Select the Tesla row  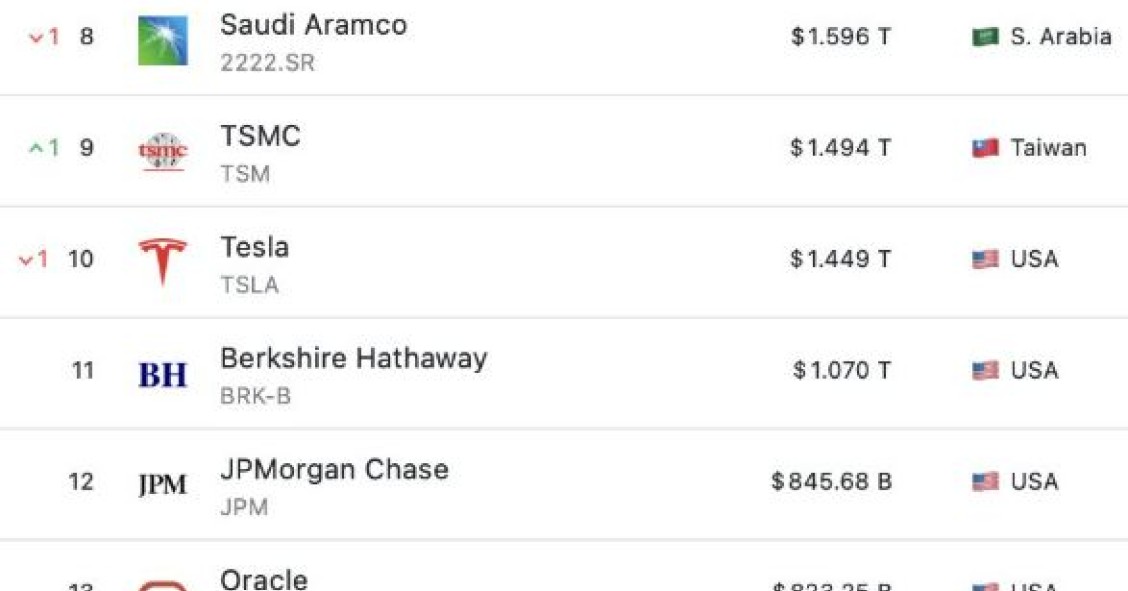[255, 248]
